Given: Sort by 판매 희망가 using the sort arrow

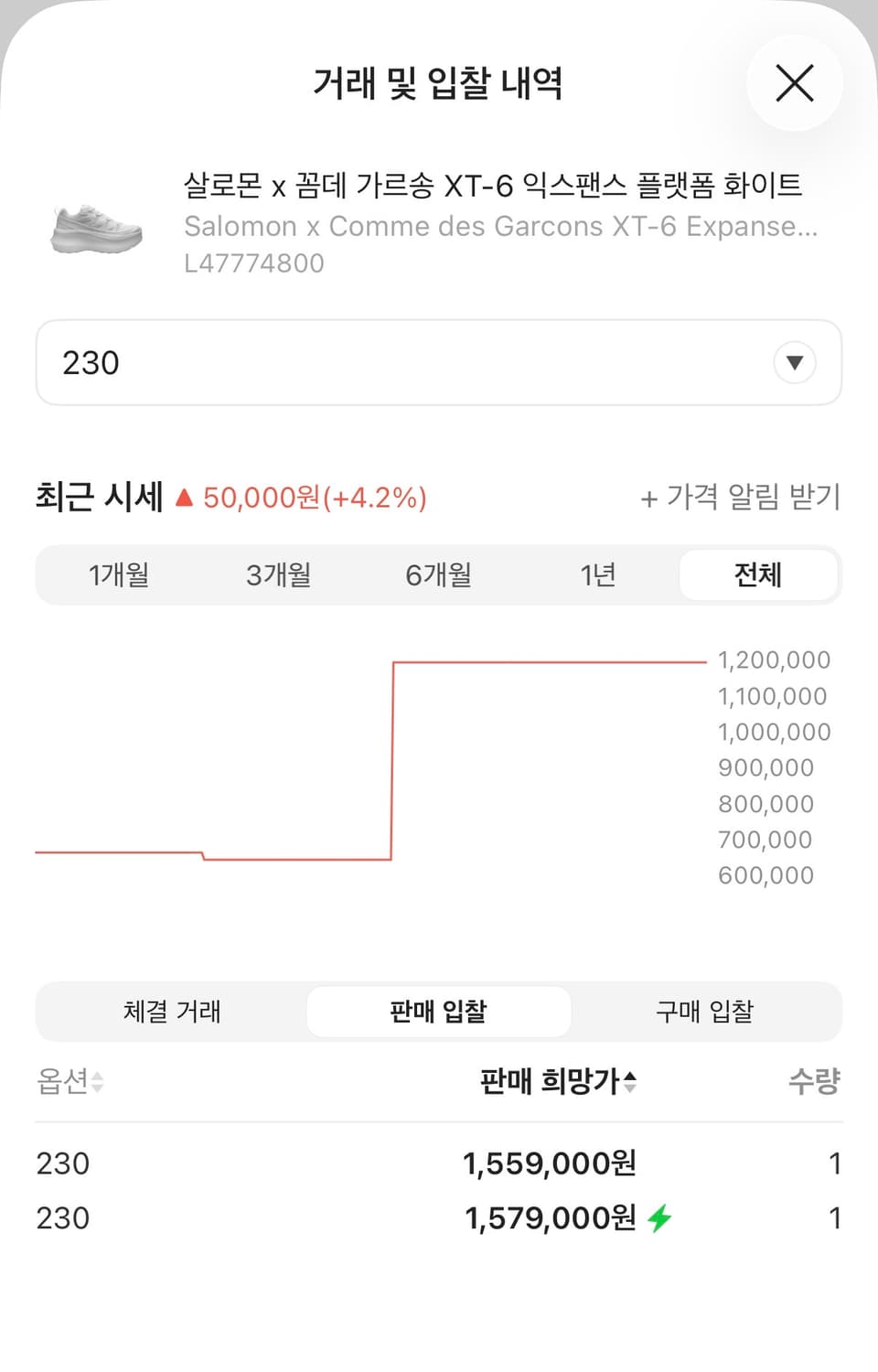Looking at the screenshot, I should [x=632, y=1082].
